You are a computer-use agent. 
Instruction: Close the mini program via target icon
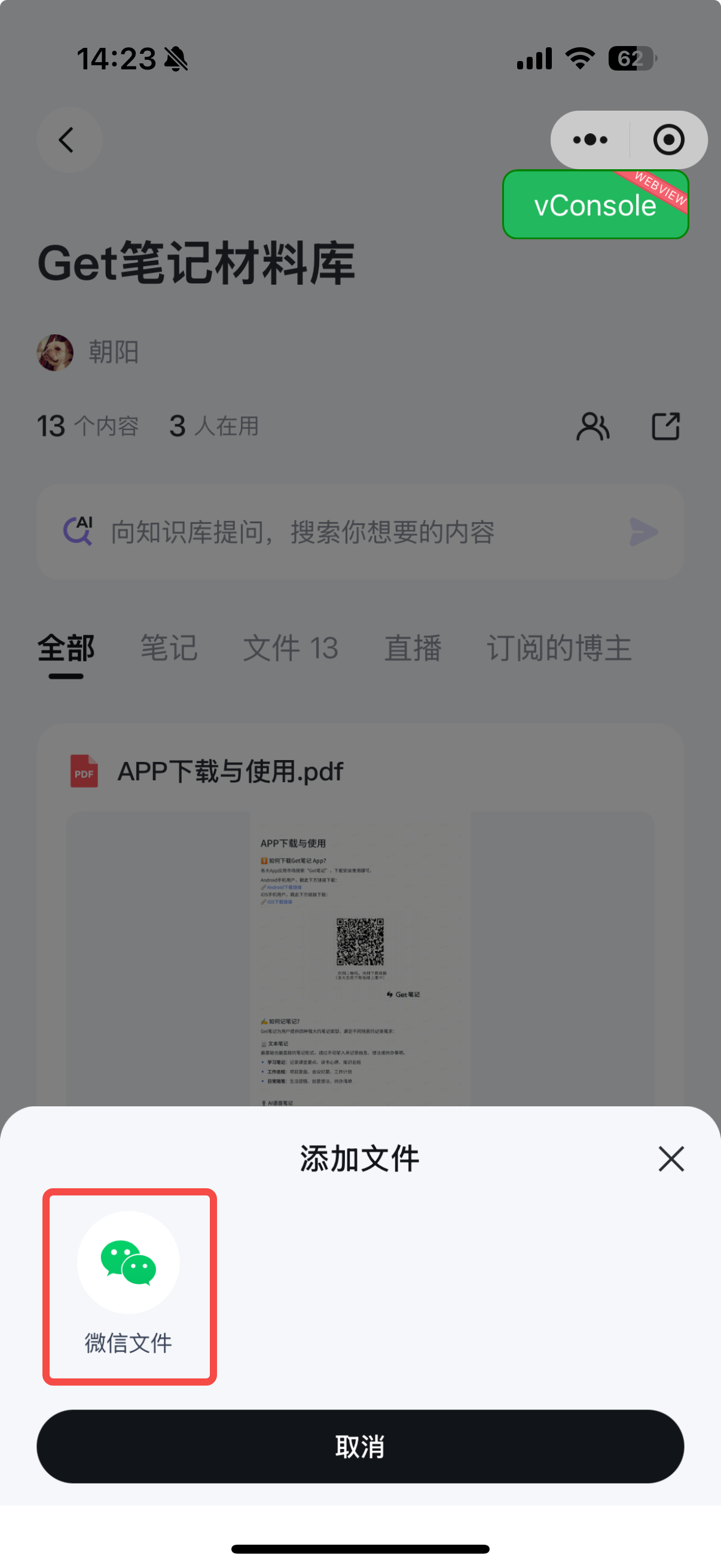[x=668, y=140]
